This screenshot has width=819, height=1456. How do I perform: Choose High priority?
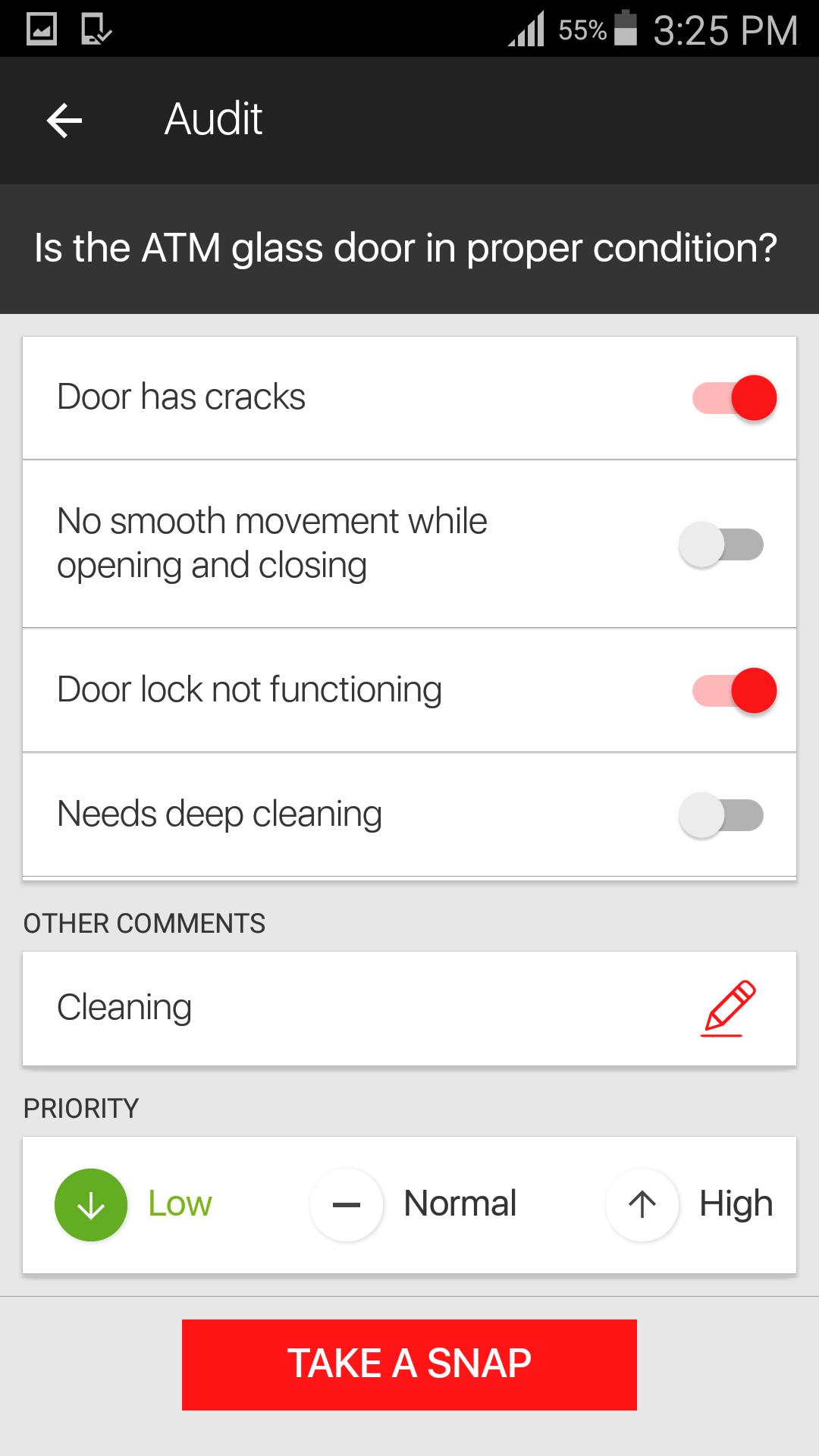642,1204
